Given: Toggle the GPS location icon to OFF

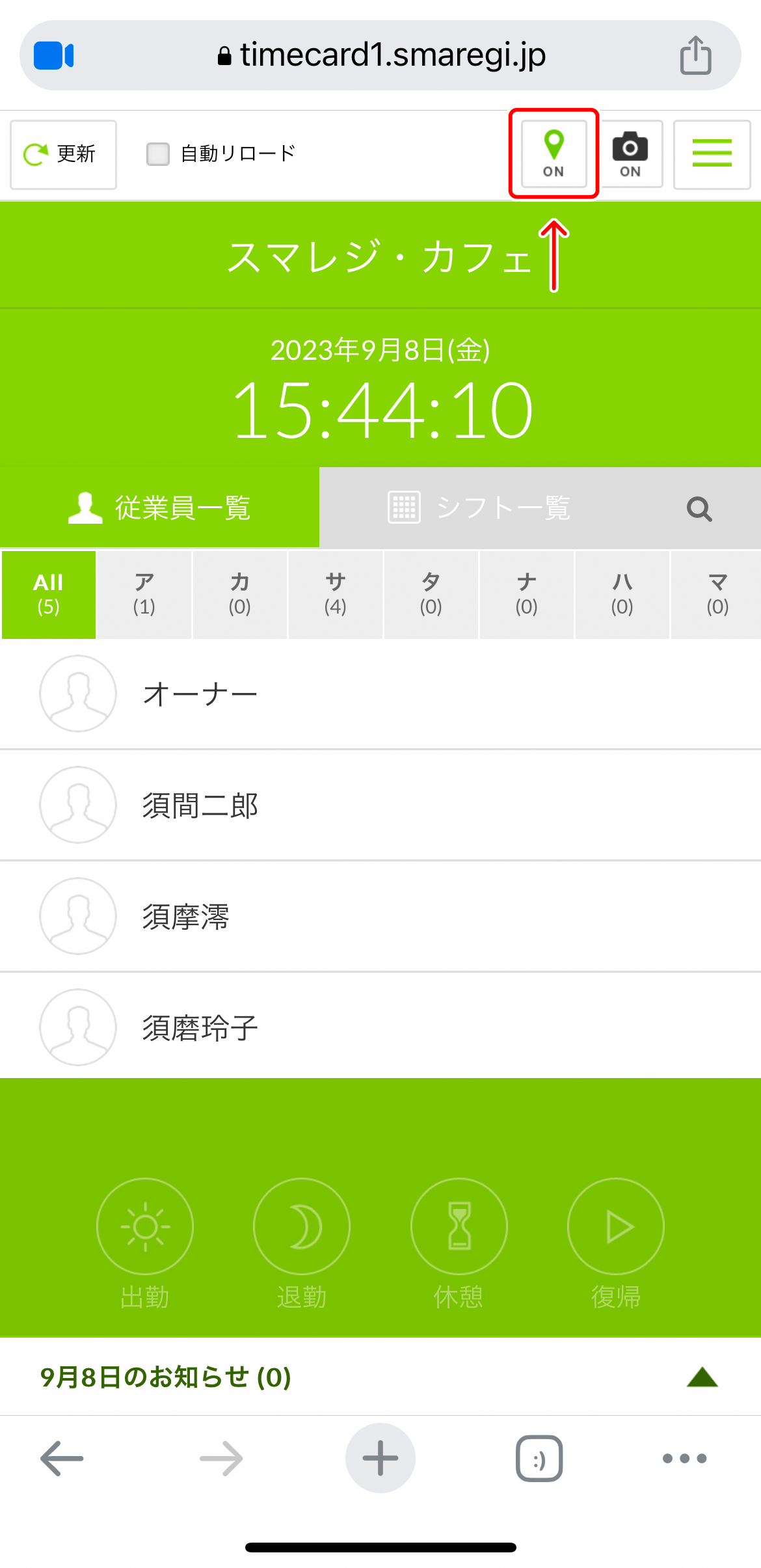Looking at the screenshot, I should pyautogui.click(x=554, y=154).
